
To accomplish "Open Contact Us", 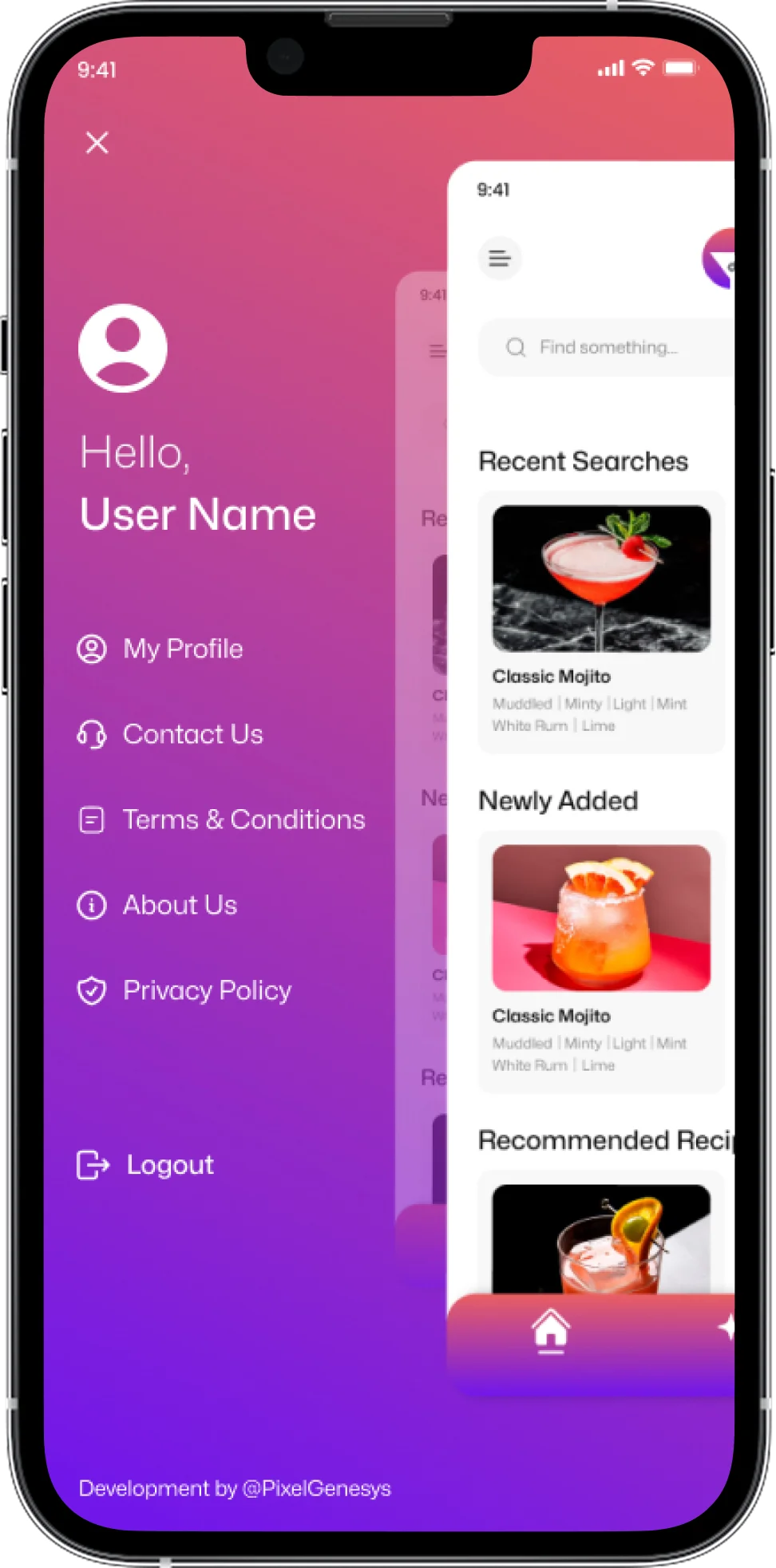I will [192, 734].
